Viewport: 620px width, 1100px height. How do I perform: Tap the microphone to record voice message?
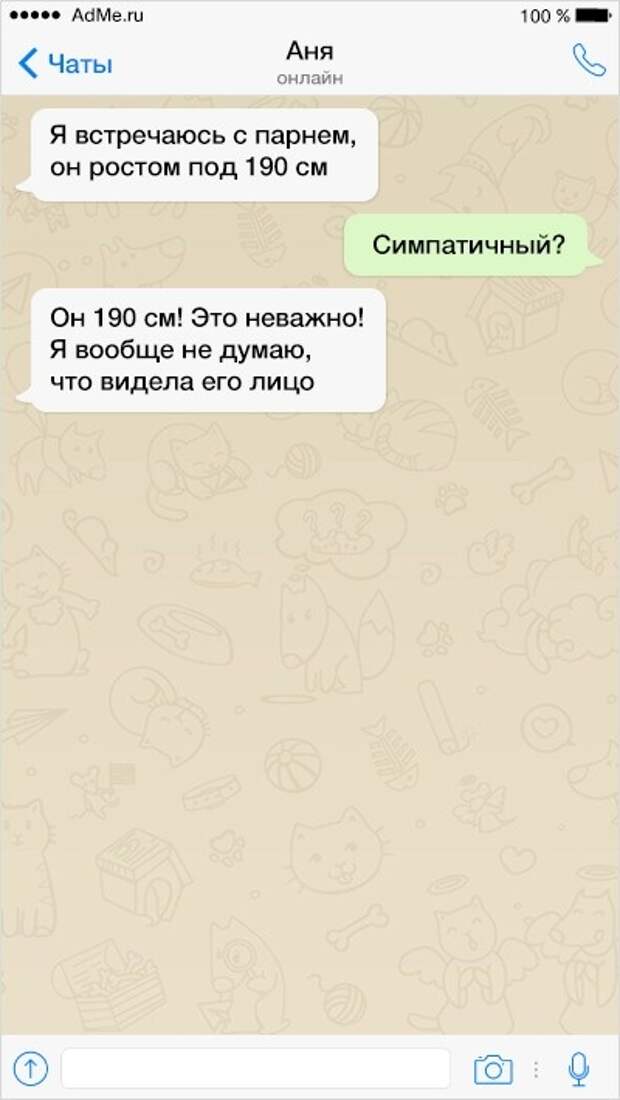[x=579, y=1069]
